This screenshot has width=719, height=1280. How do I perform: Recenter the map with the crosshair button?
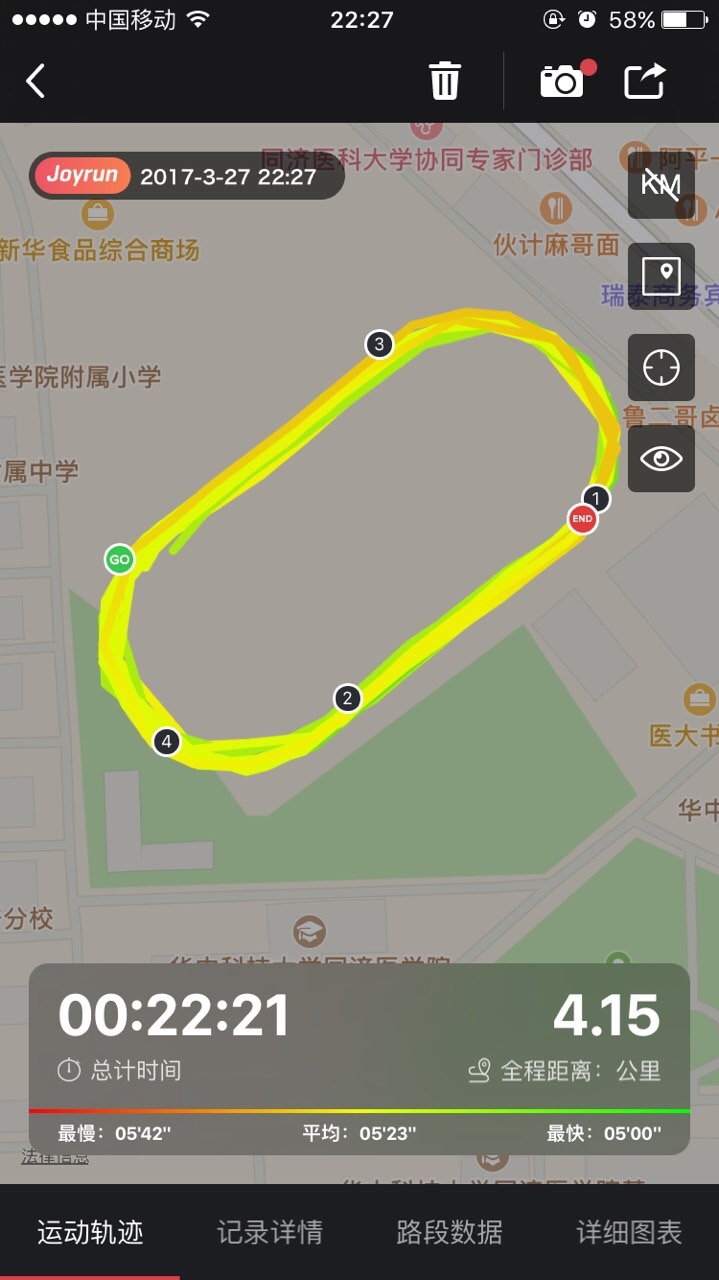coord(661,367)
